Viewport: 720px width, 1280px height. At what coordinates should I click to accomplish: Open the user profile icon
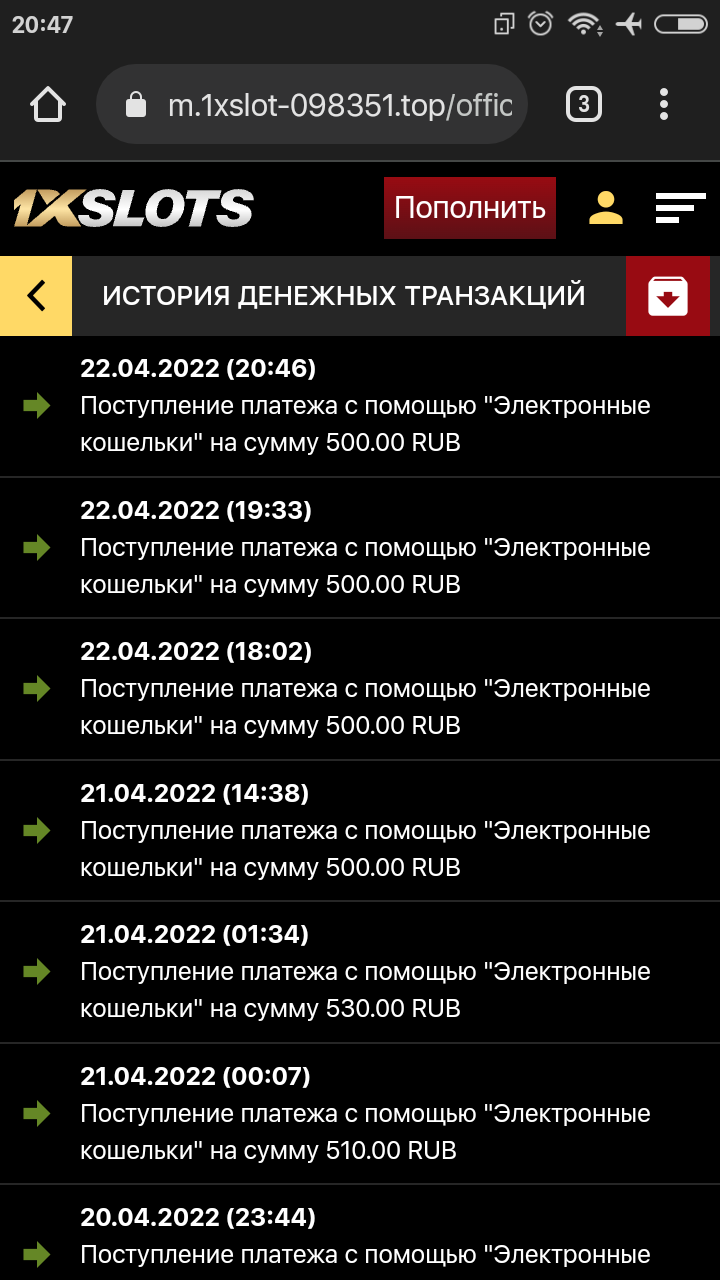pyautogui.click(x=605, y=208)
